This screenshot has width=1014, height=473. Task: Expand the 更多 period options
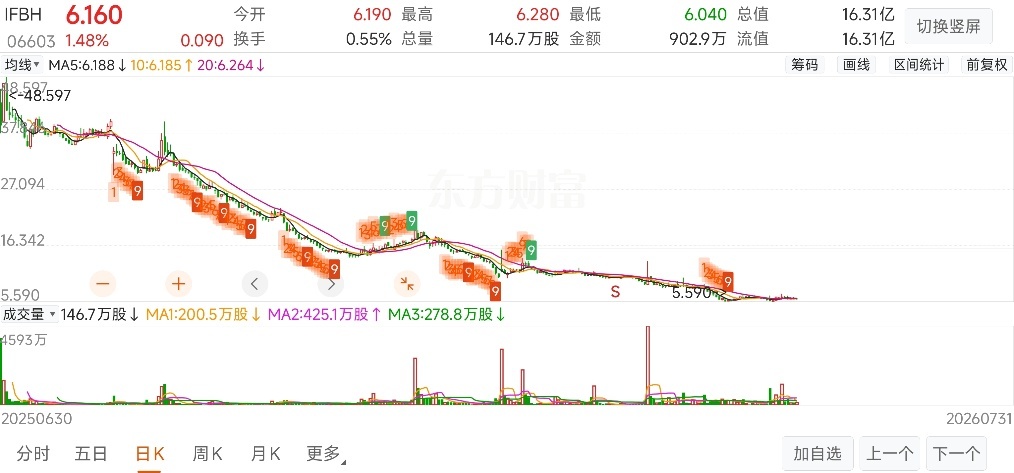coord(325,454)
